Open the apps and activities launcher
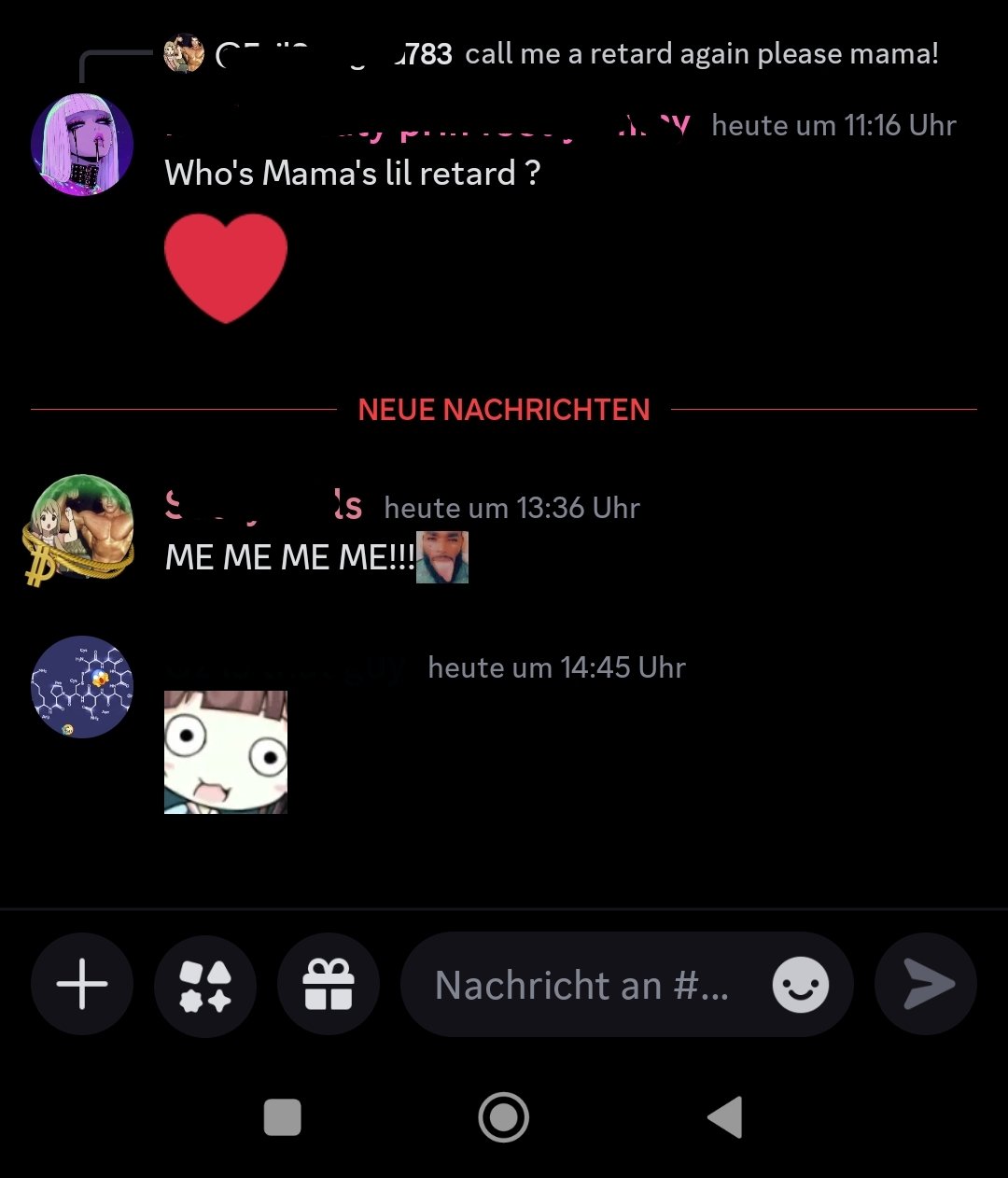This screenshot has height=1178, width=1008. 205,984
